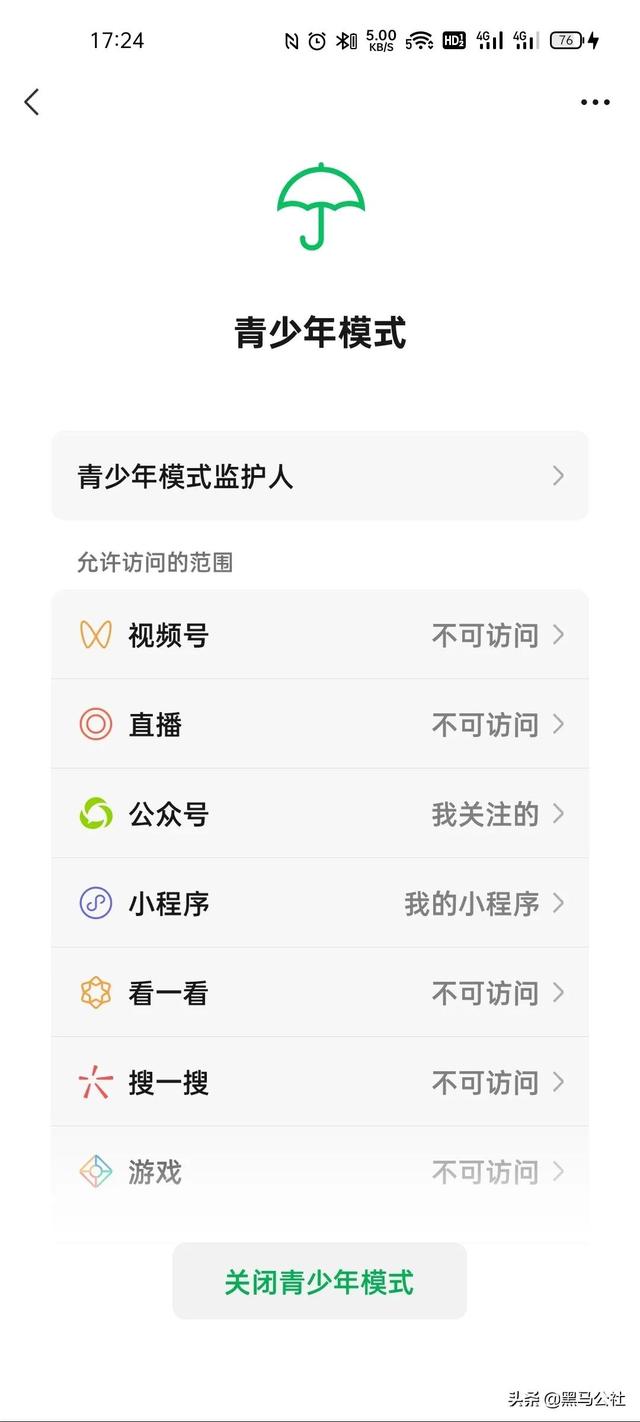This screenshot has height=1422, width=640.
Task: Open the 直播 access setting
Action: pos(320,724)
